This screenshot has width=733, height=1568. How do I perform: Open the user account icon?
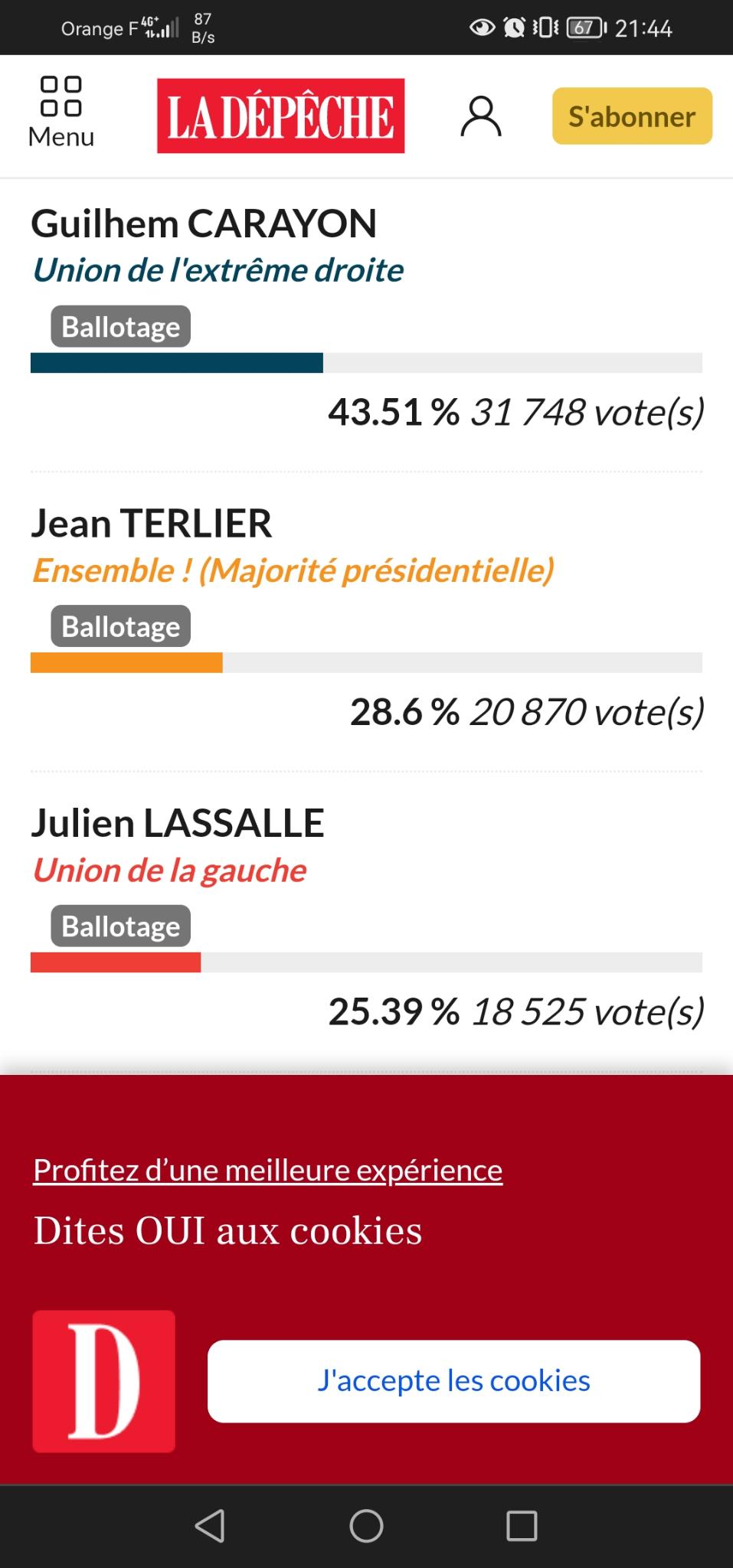tap(480, 116)
